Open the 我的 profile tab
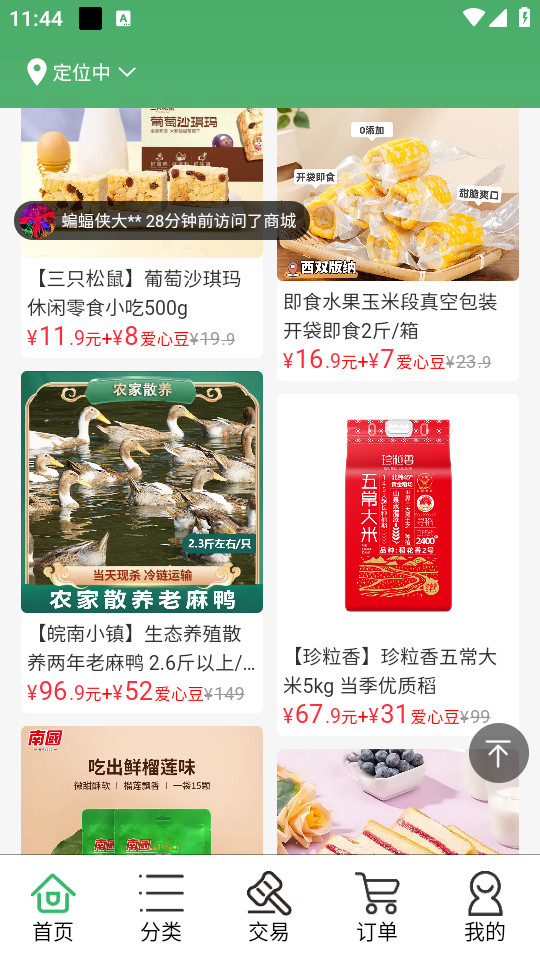 [x=484, y=907]
